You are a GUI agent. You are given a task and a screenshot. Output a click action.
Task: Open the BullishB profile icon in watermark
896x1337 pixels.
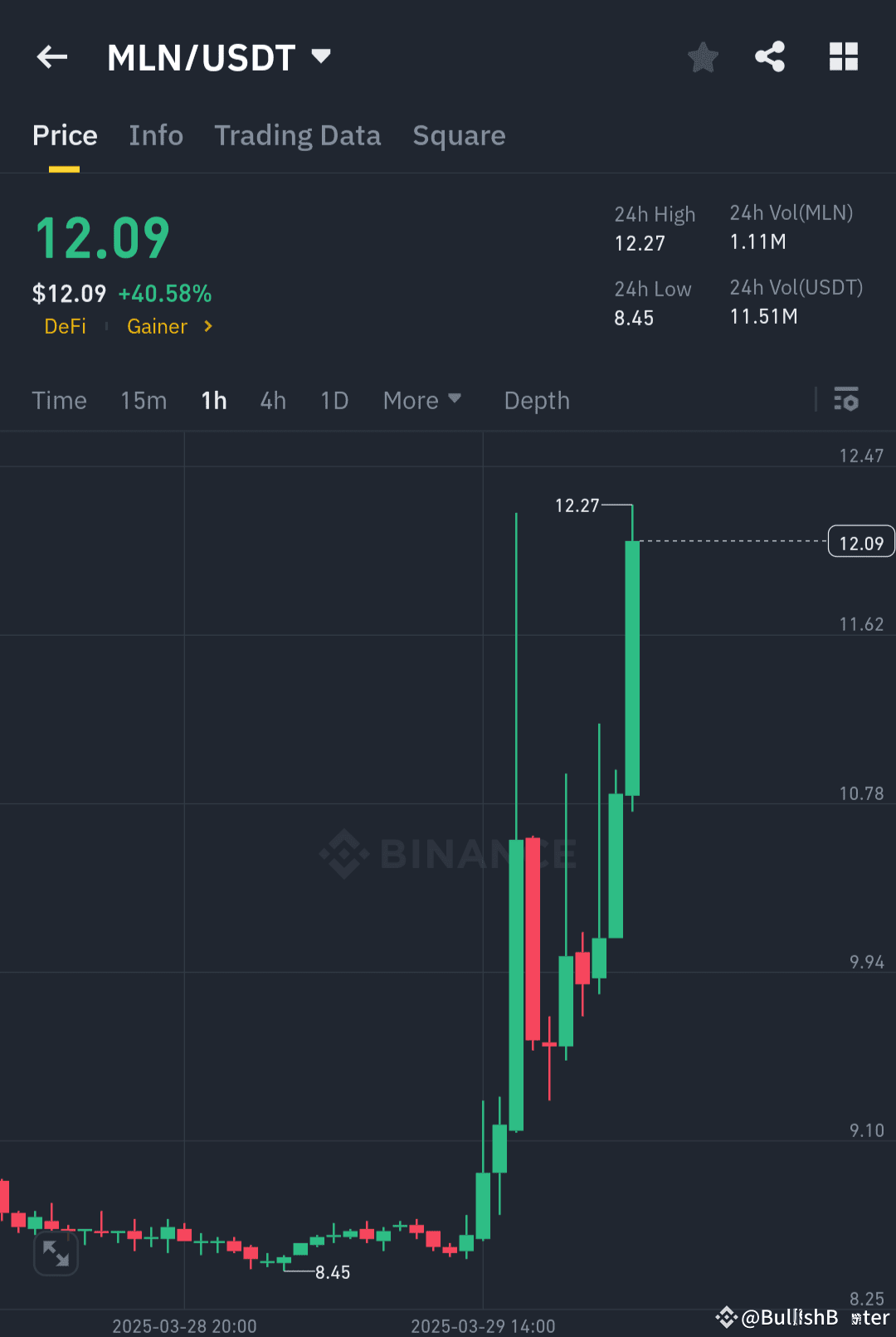(726, 1316)
